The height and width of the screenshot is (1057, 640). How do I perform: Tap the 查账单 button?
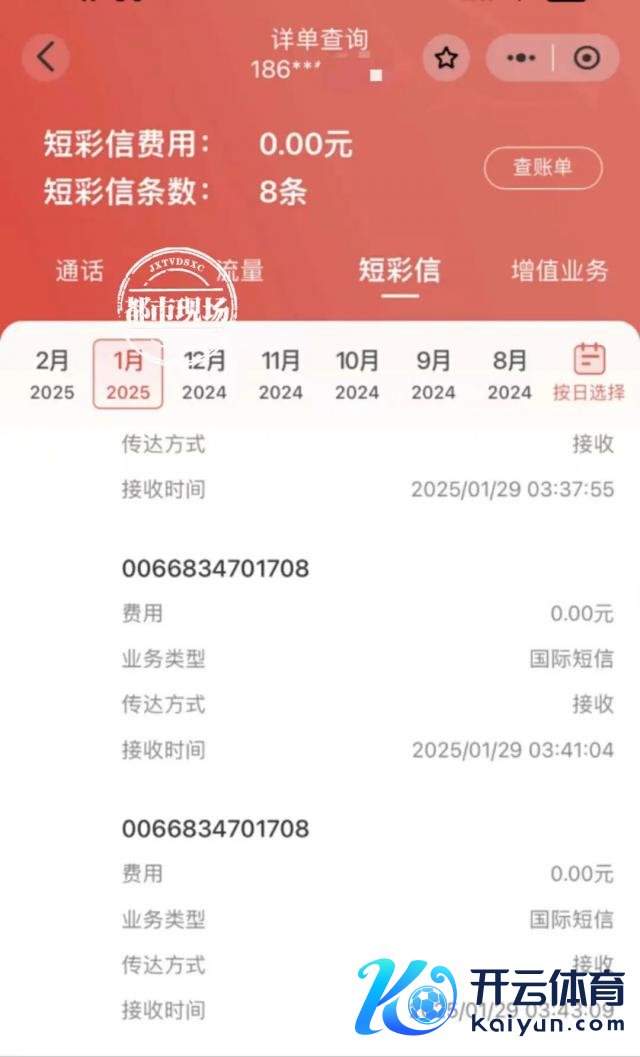[x=543, y=168]
